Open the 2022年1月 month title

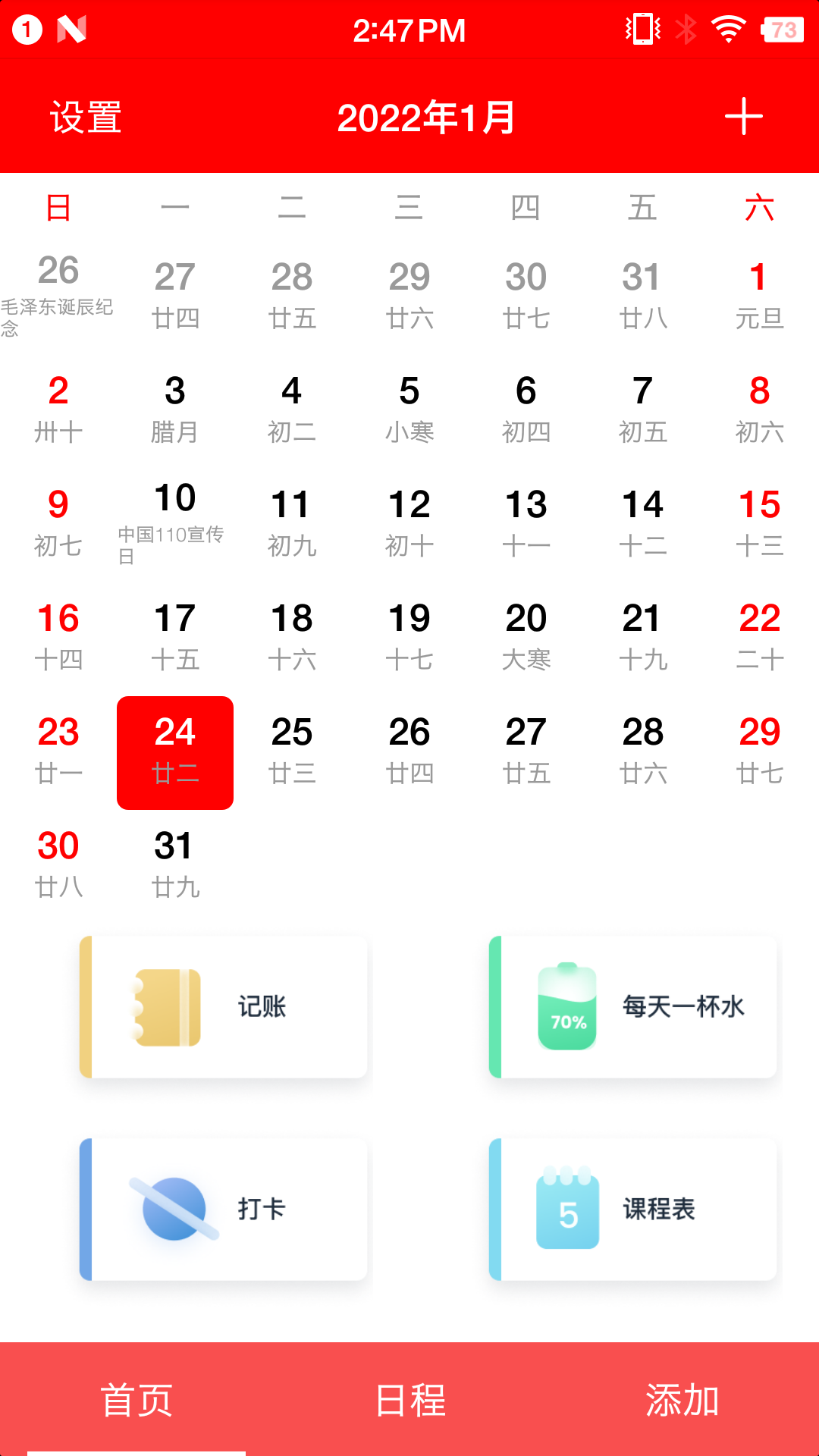click(425, 118)
